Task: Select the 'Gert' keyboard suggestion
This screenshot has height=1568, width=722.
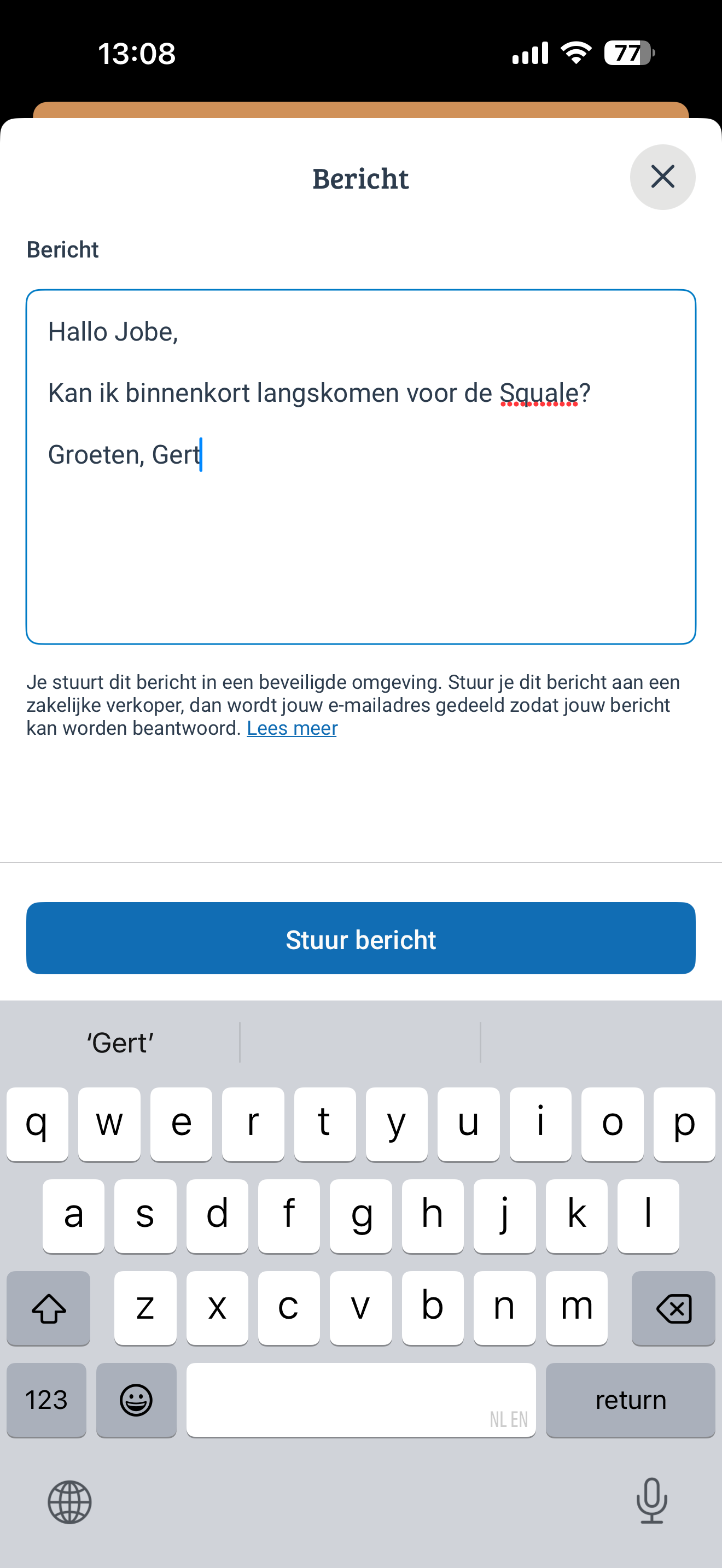Action: (x=120, y=1043)
